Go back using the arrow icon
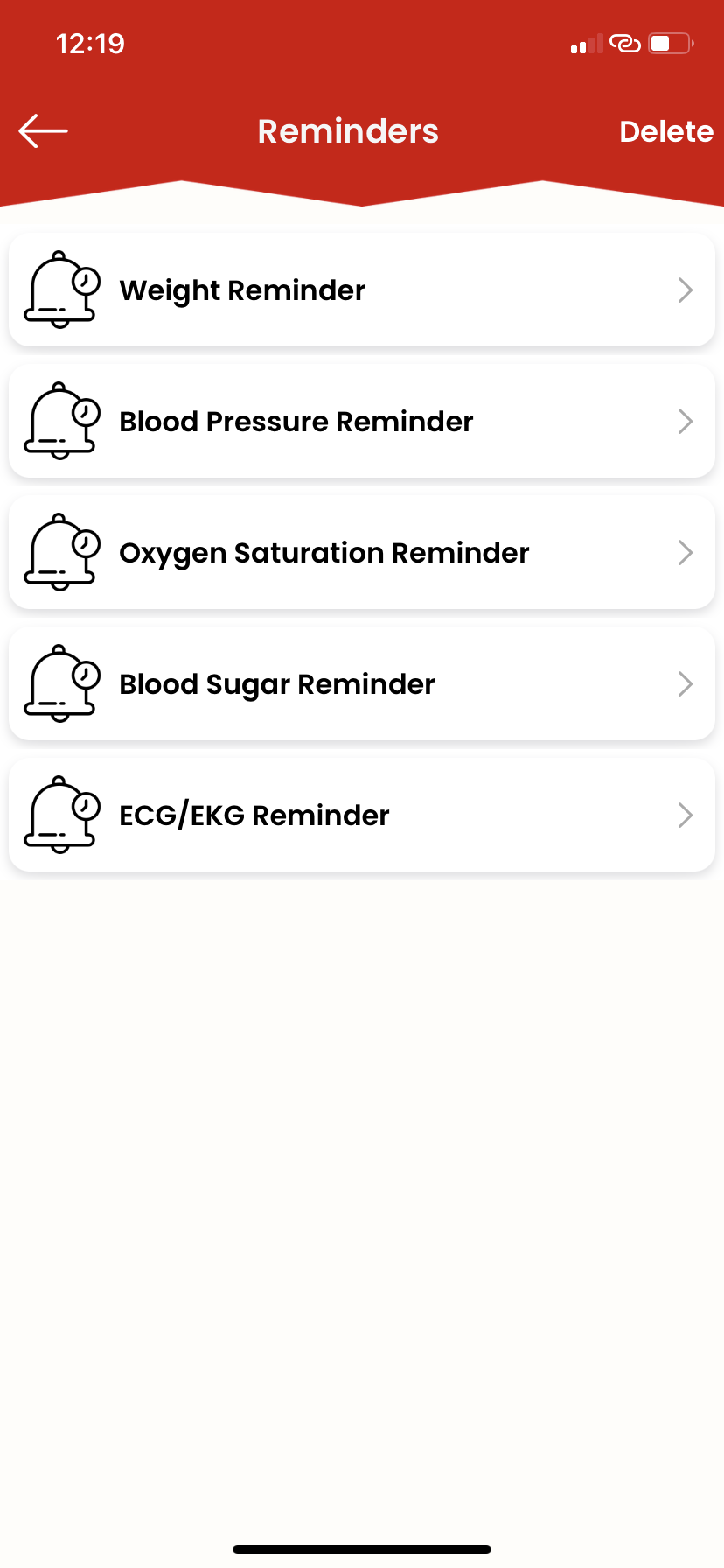This screenshot has height=1568, width=724. [43, 131]
